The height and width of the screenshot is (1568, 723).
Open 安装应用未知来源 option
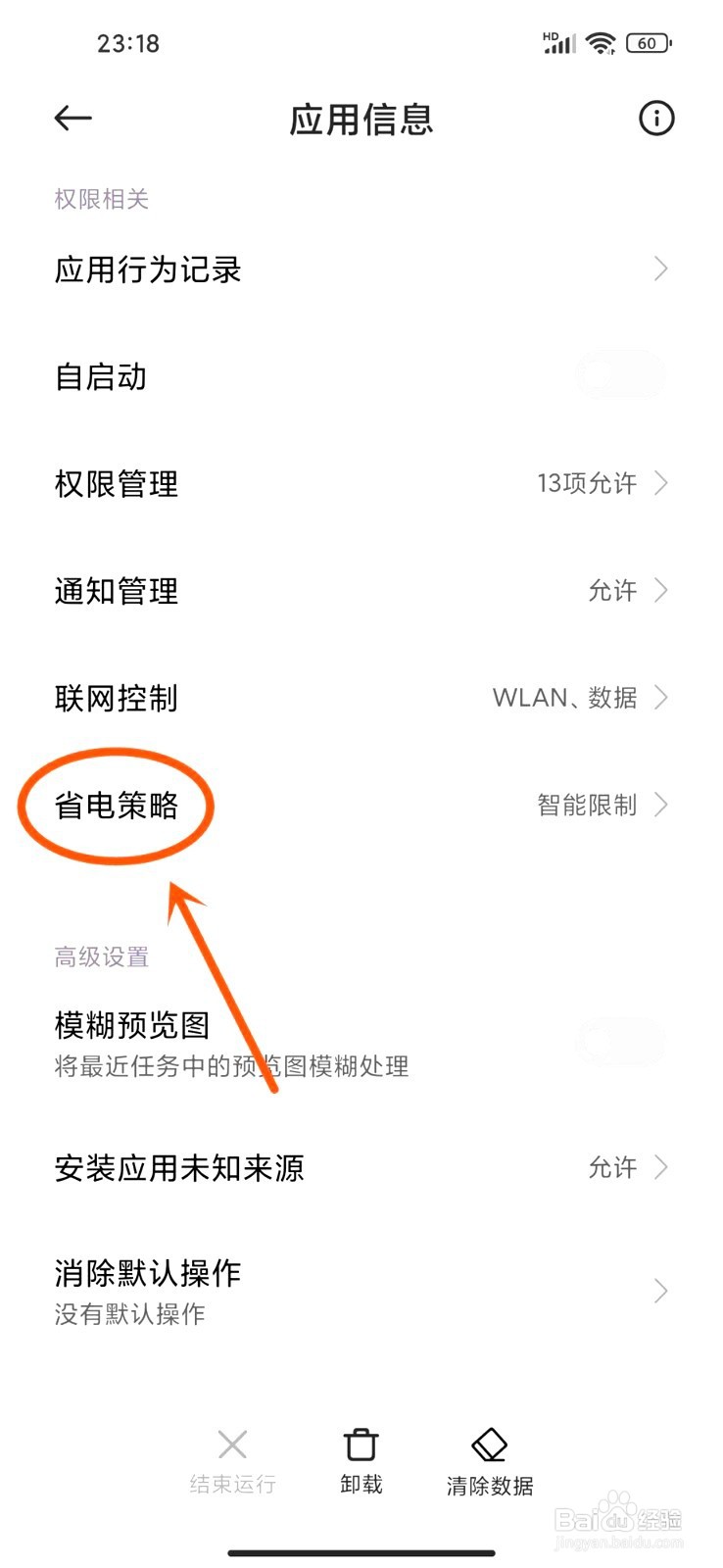pyautogui.click(x=180, y=1168)
